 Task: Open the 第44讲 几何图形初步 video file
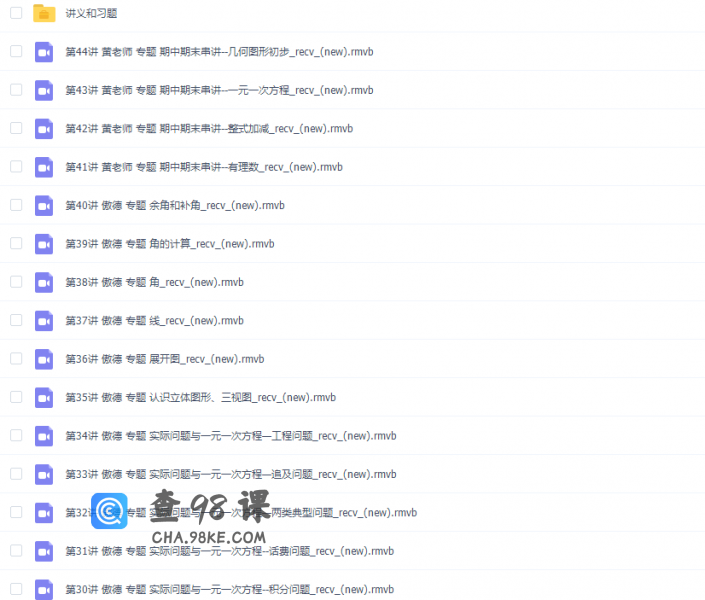coord(219,51)
